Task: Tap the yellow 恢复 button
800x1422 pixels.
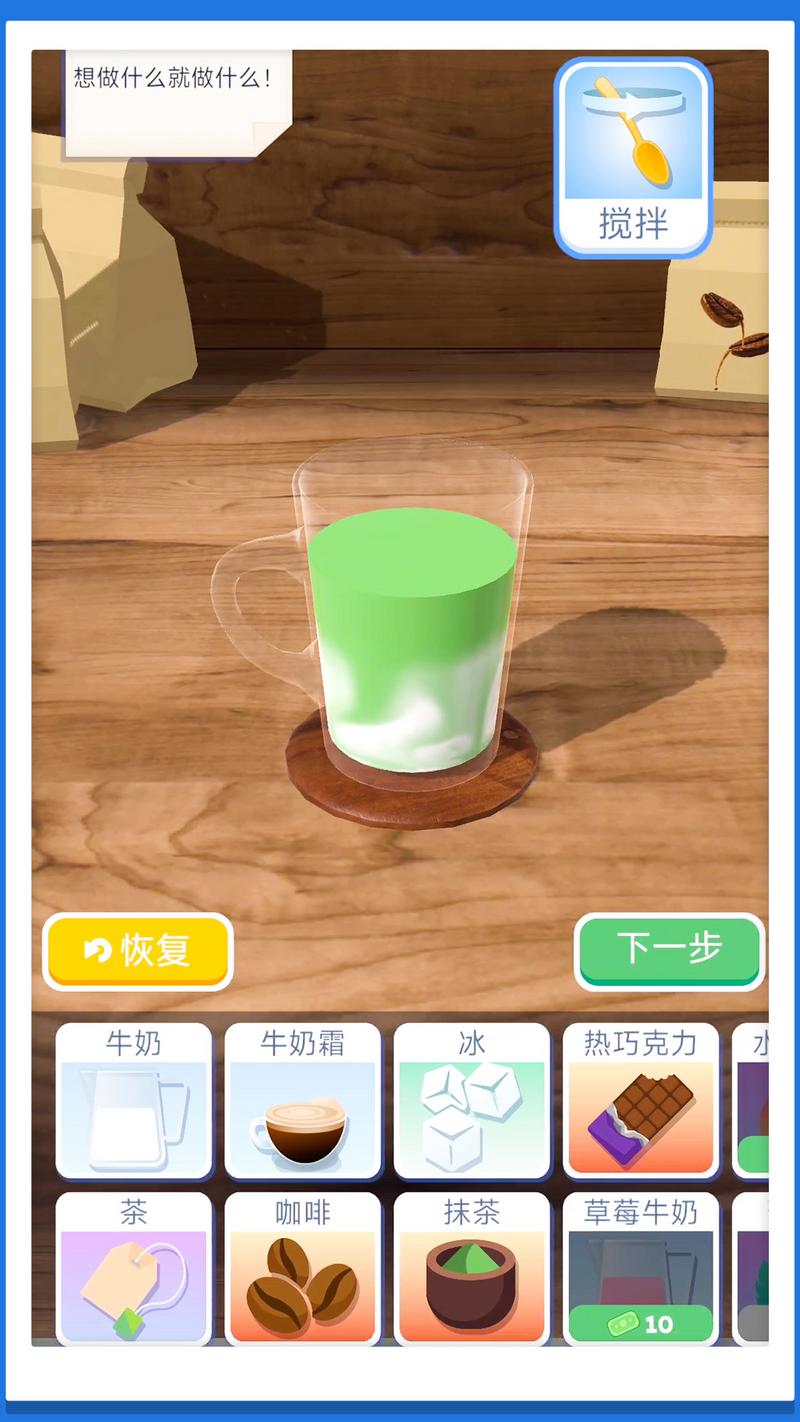Action: click(138, 950)
